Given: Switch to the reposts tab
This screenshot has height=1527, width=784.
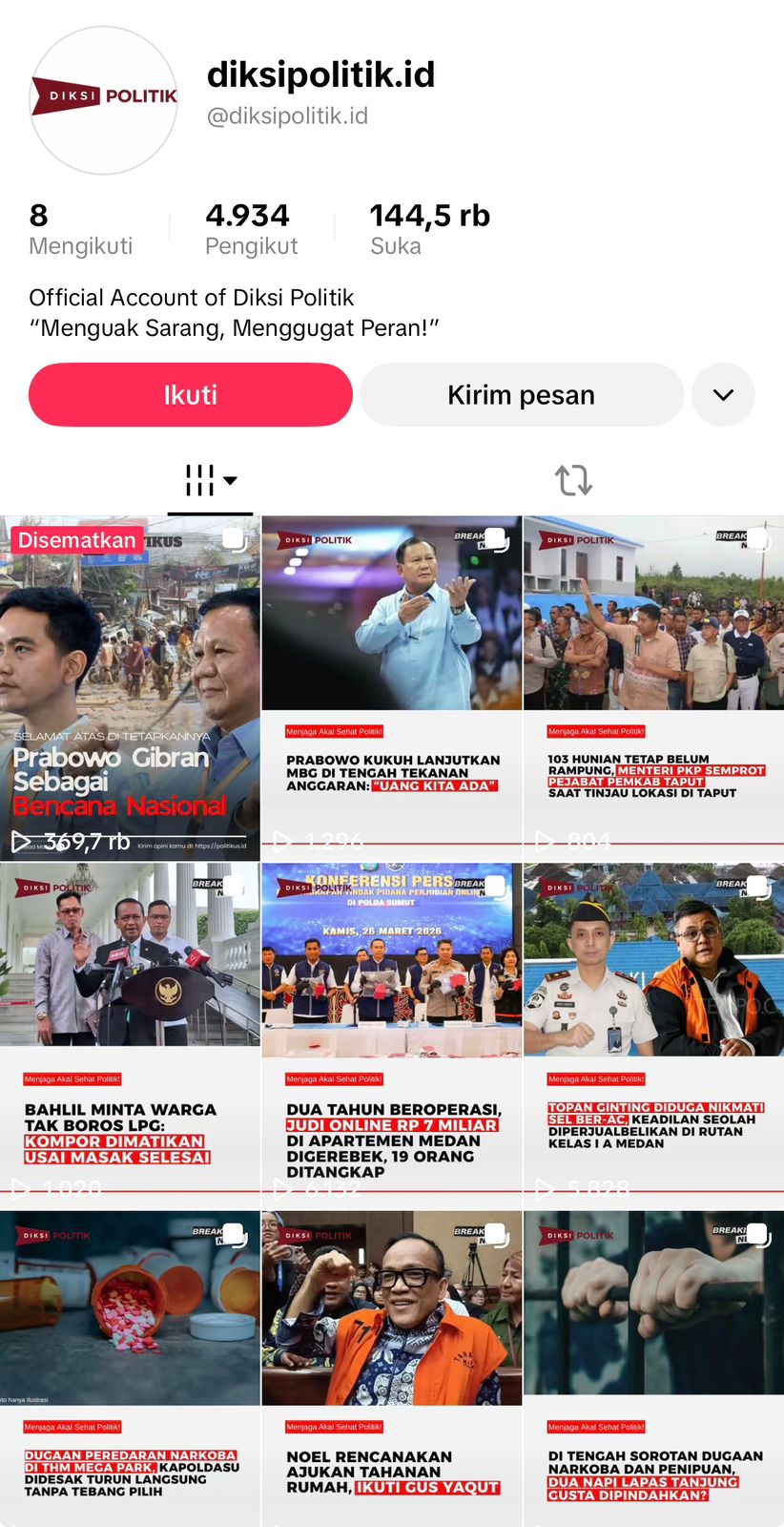Looking at the screenshot, I should (x=572, y=481).
